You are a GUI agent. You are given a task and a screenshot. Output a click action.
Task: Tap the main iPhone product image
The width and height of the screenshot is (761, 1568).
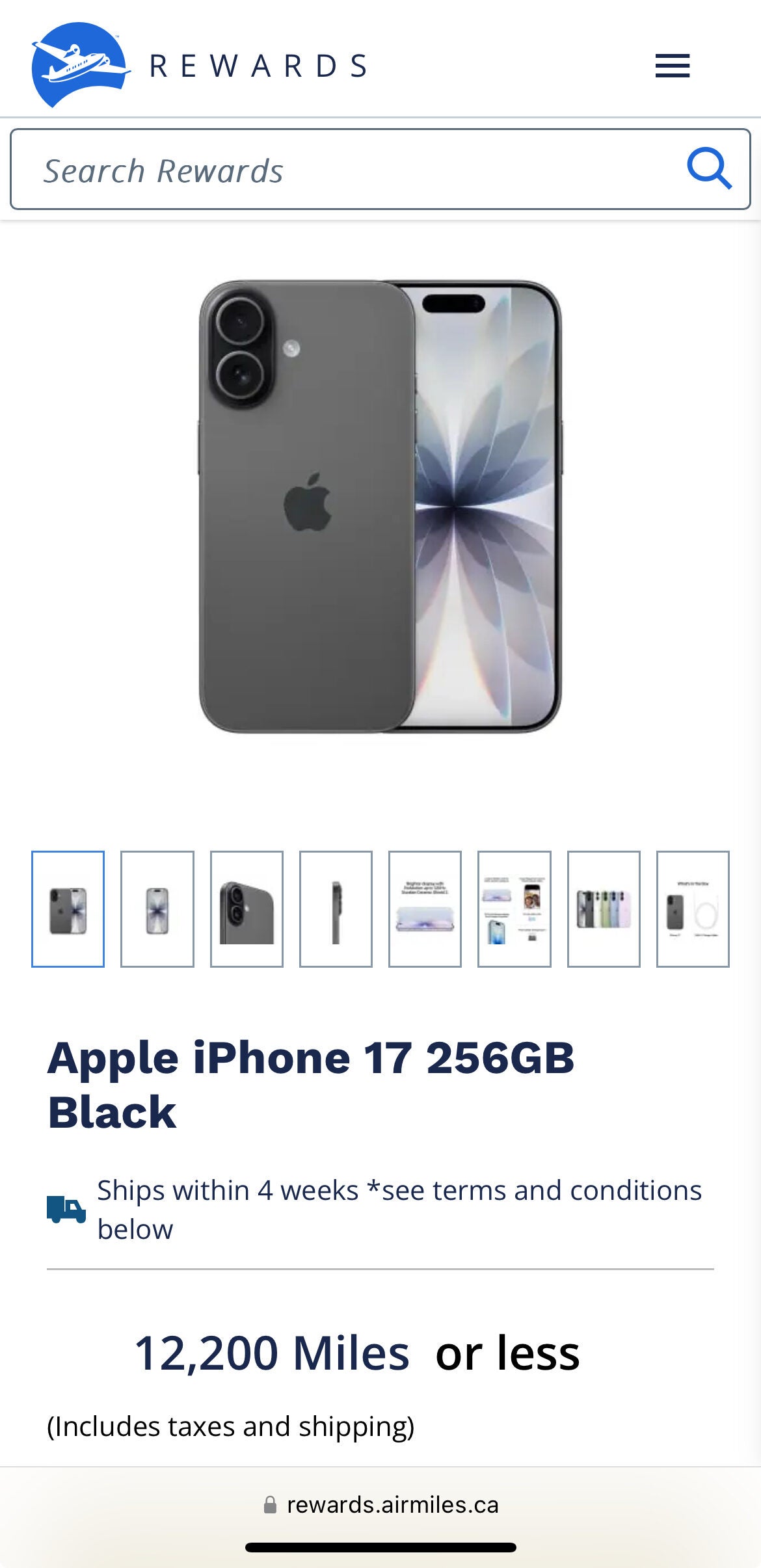[380, 507]
